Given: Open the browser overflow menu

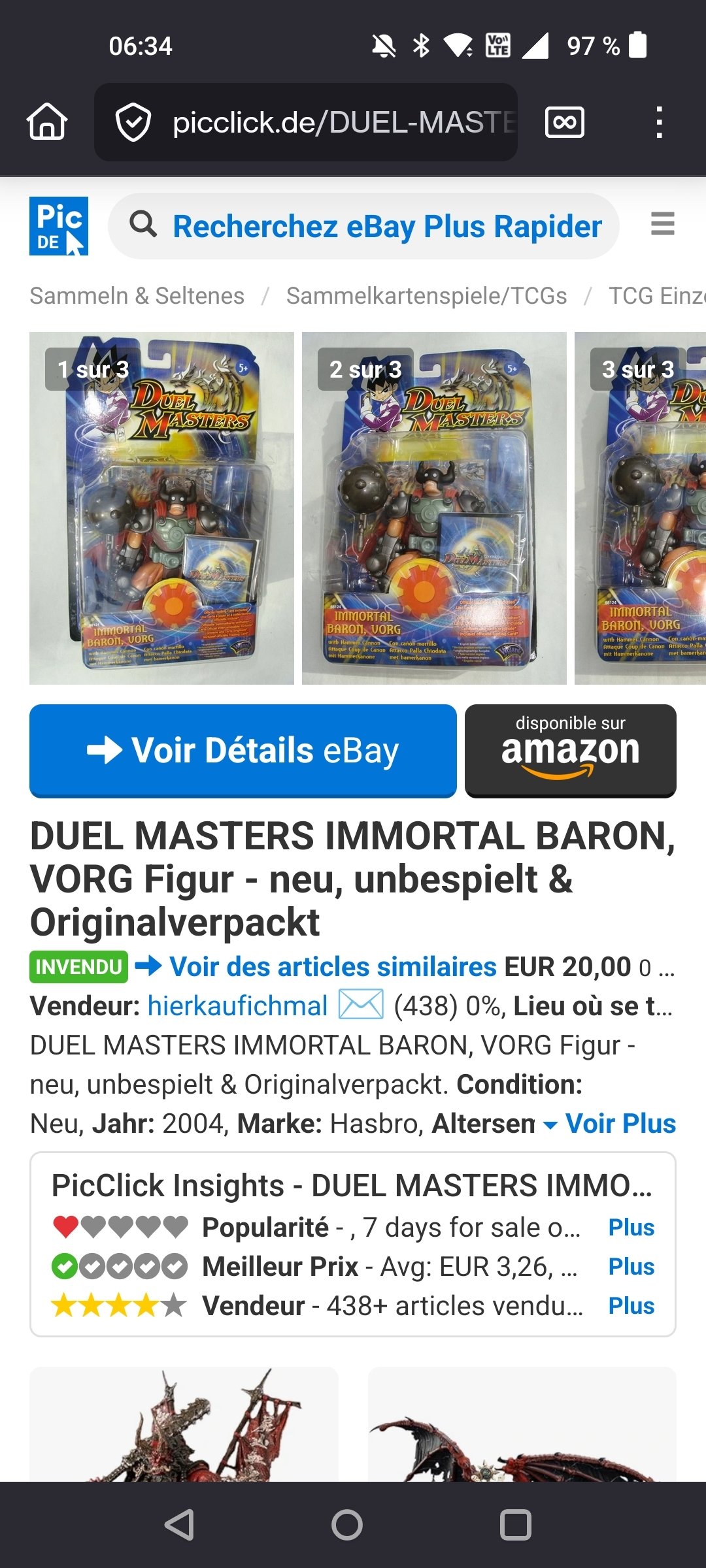Looking at the screenshot, I should [x=659, y=122].
